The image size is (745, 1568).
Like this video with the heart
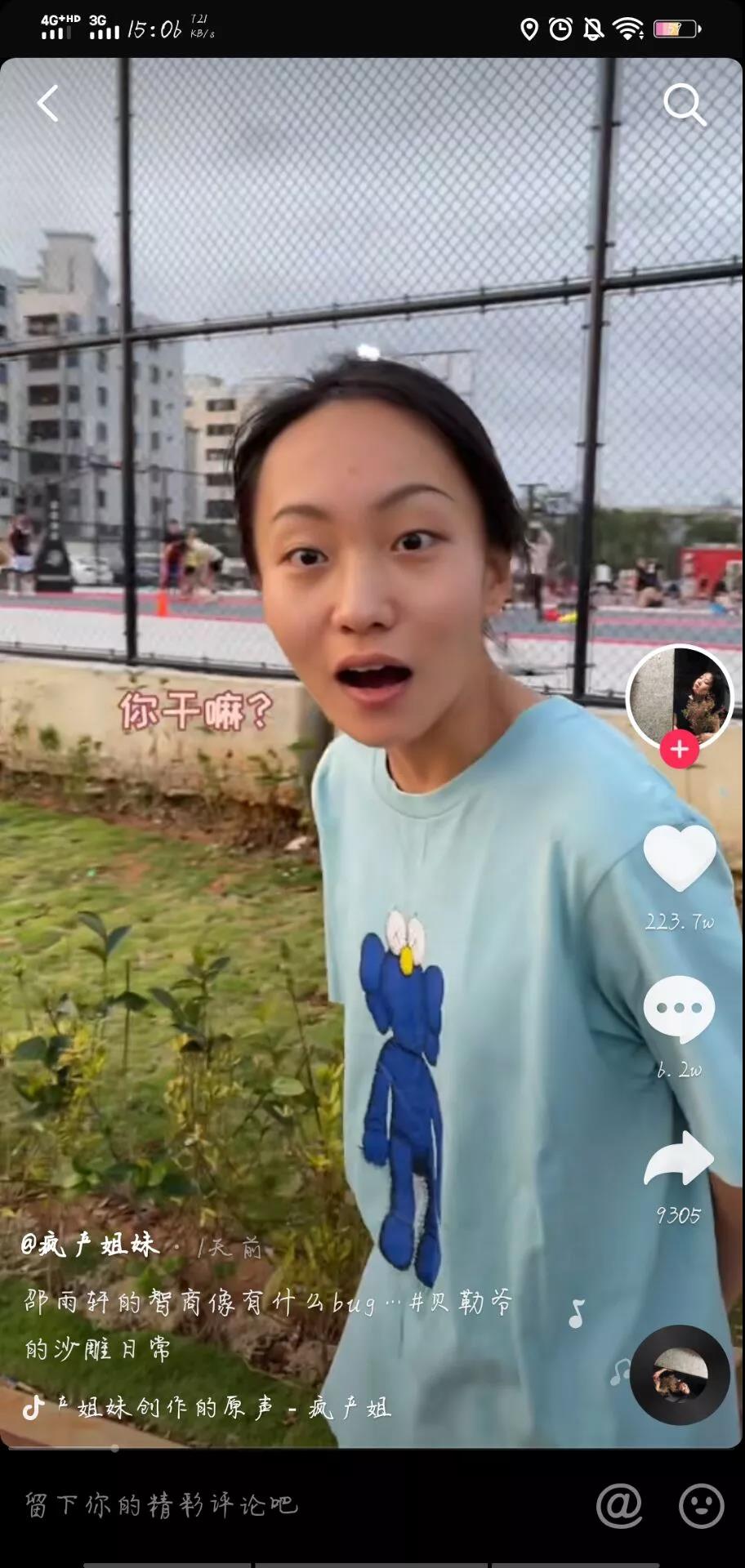pyautogui.click(x=679, y=857)
